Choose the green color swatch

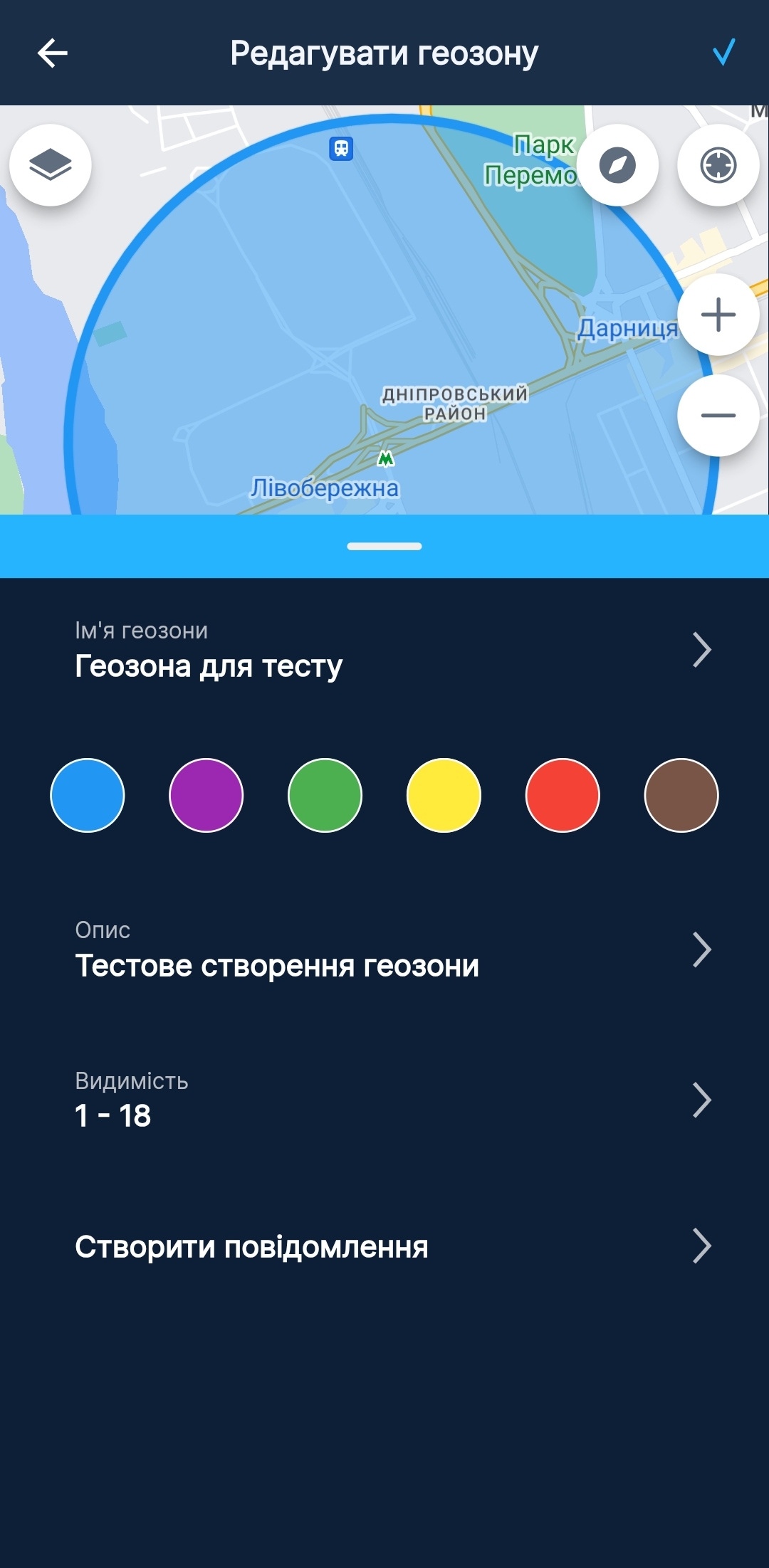pos(325,795)
